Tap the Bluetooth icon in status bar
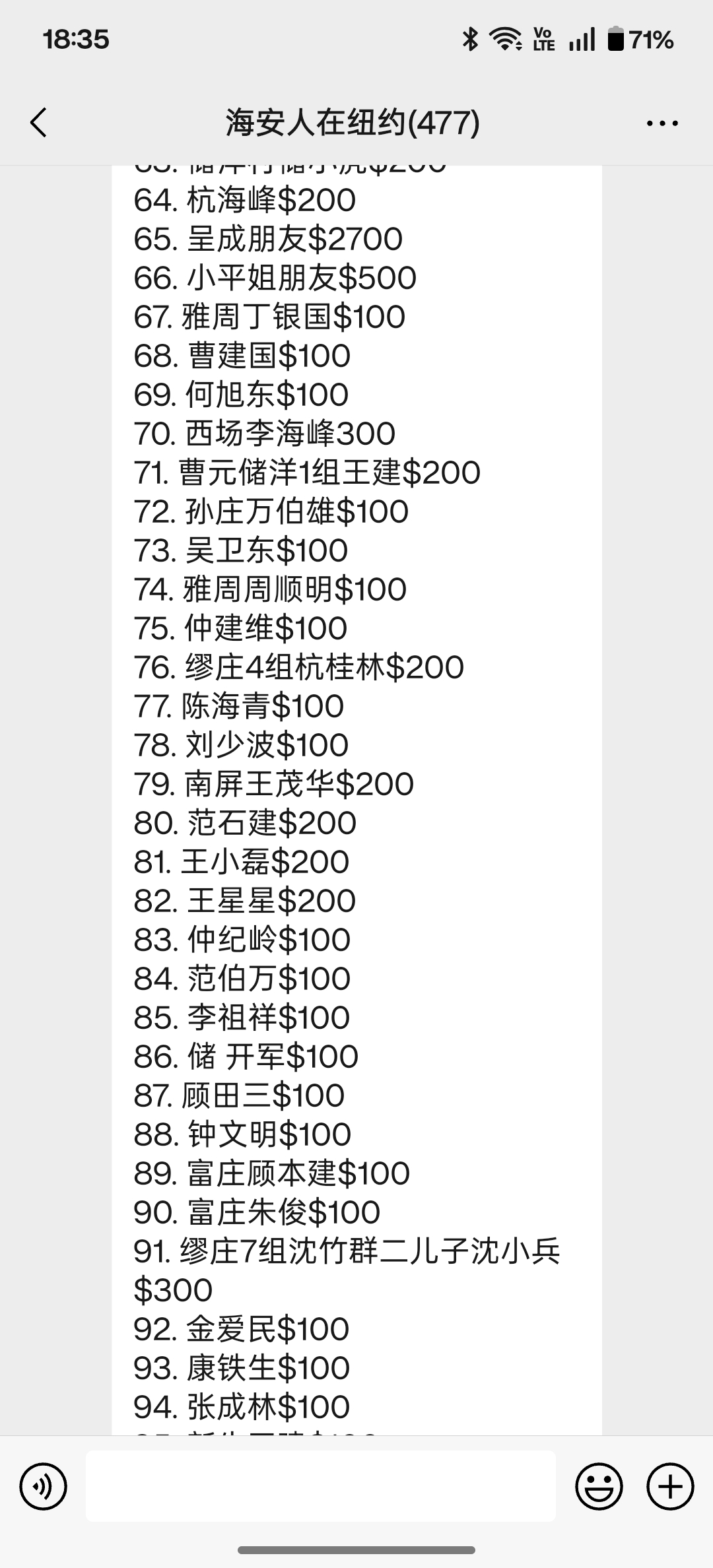This screenshot has width=713, height=1568. pyautogui.click(x=471, y=40)
